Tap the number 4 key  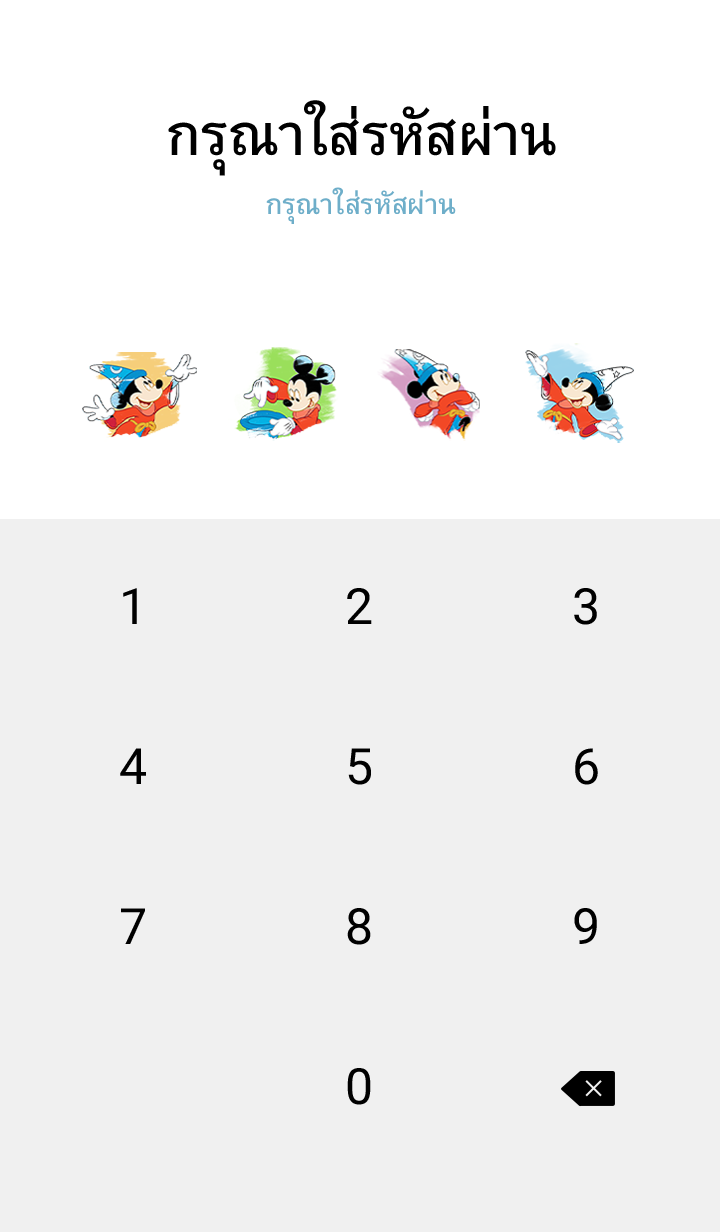[132, 767]
